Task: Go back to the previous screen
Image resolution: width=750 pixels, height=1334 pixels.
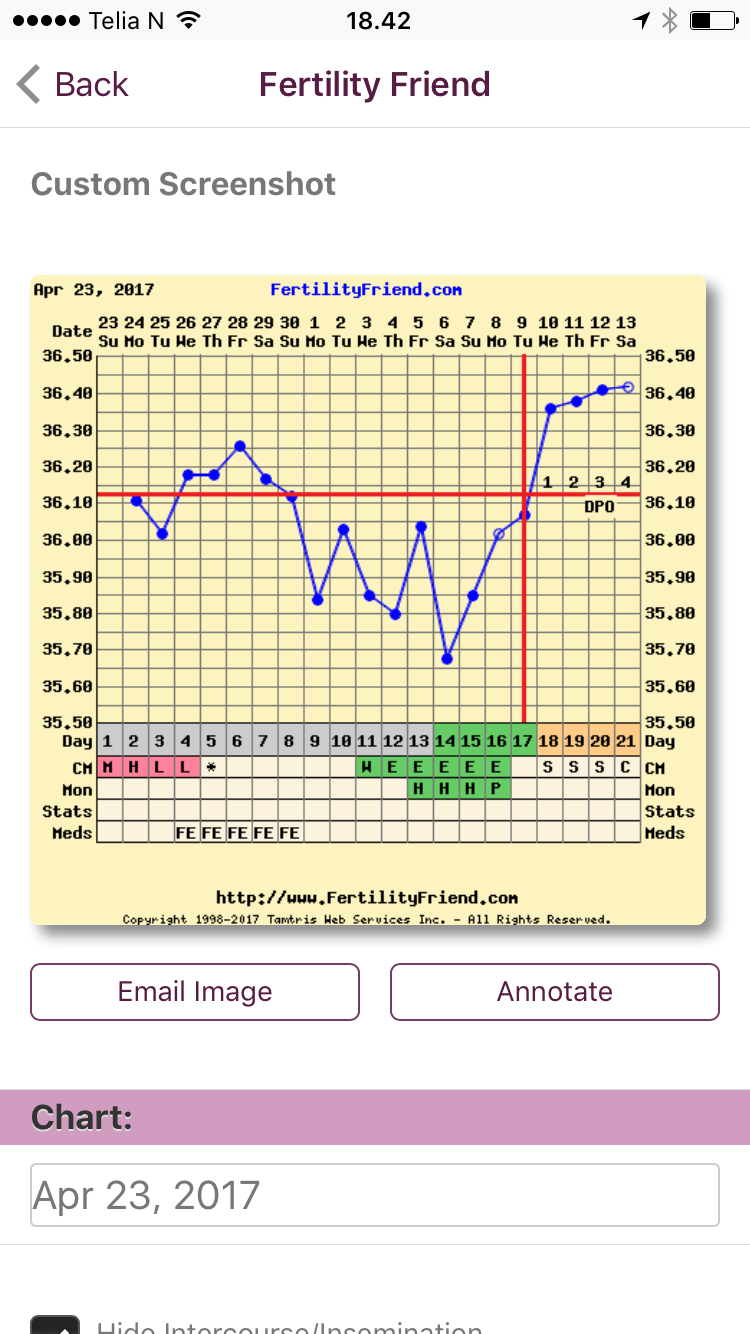Action: 73,85
